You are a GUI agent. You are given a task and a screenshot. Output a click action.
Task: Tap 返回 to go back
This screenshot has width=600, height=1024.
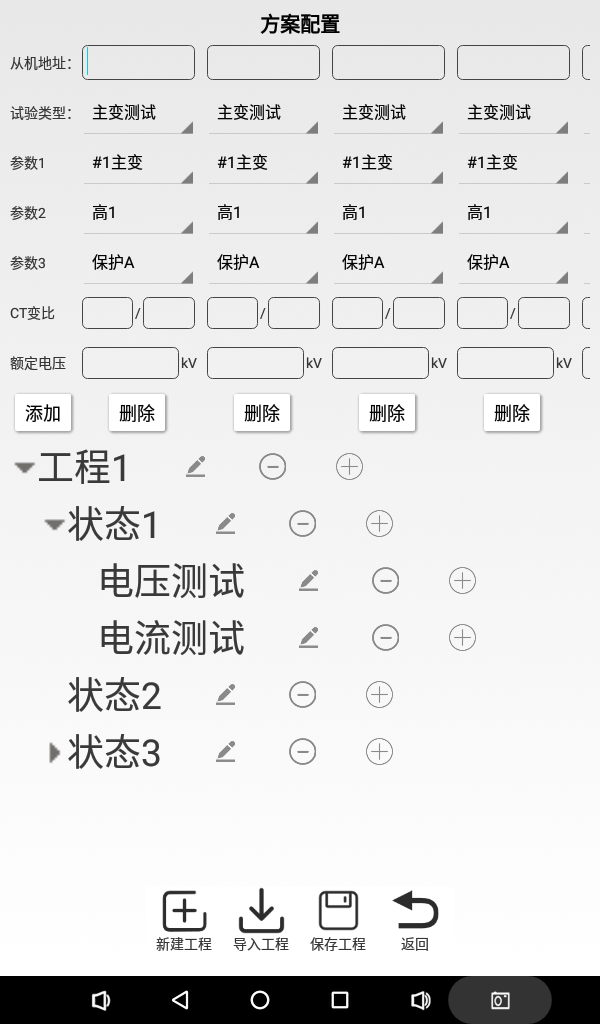[415, 920]
